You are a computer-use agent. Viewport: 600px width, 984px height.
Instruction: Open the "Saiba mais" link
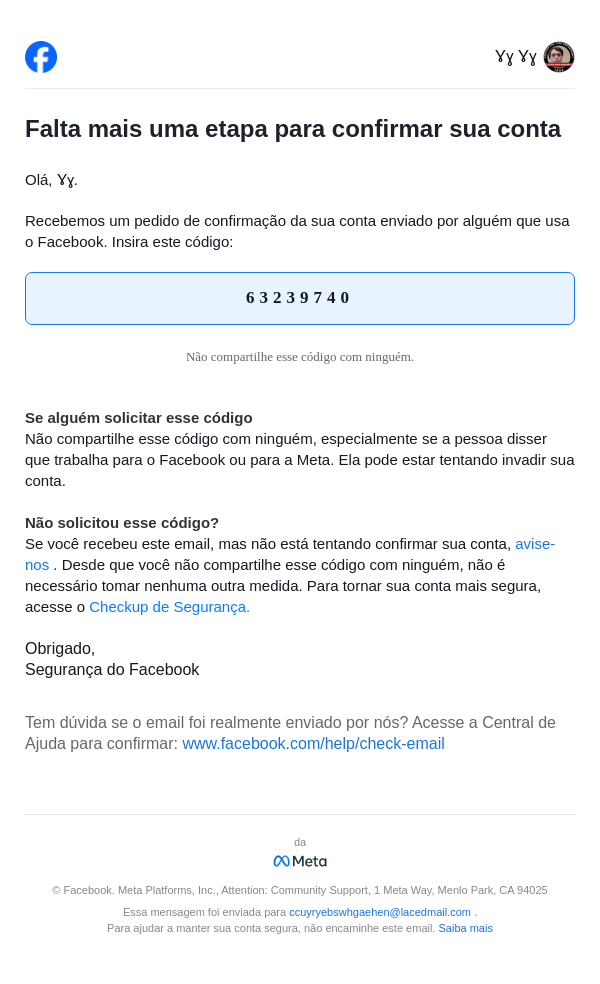click(465, 928)
